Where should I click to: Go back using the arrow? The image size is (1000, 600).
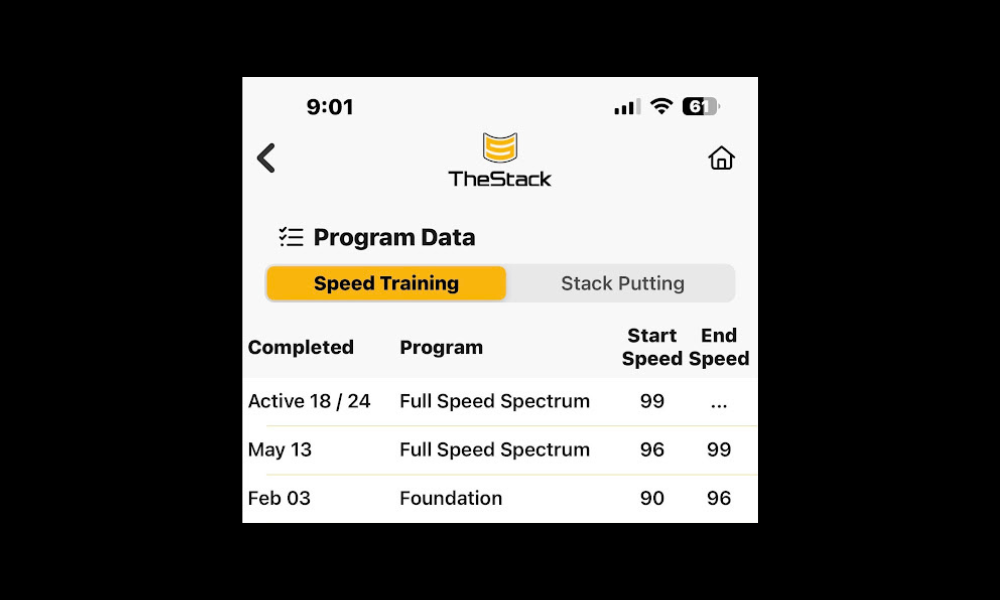pos(266,158)
